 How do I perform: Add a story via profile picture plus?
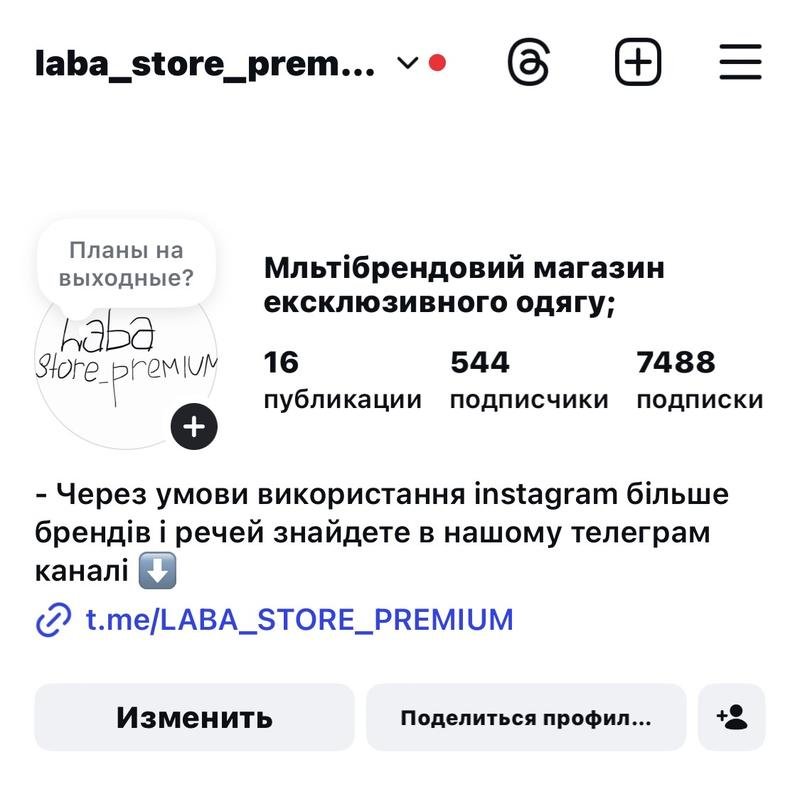tap(194, 428)
